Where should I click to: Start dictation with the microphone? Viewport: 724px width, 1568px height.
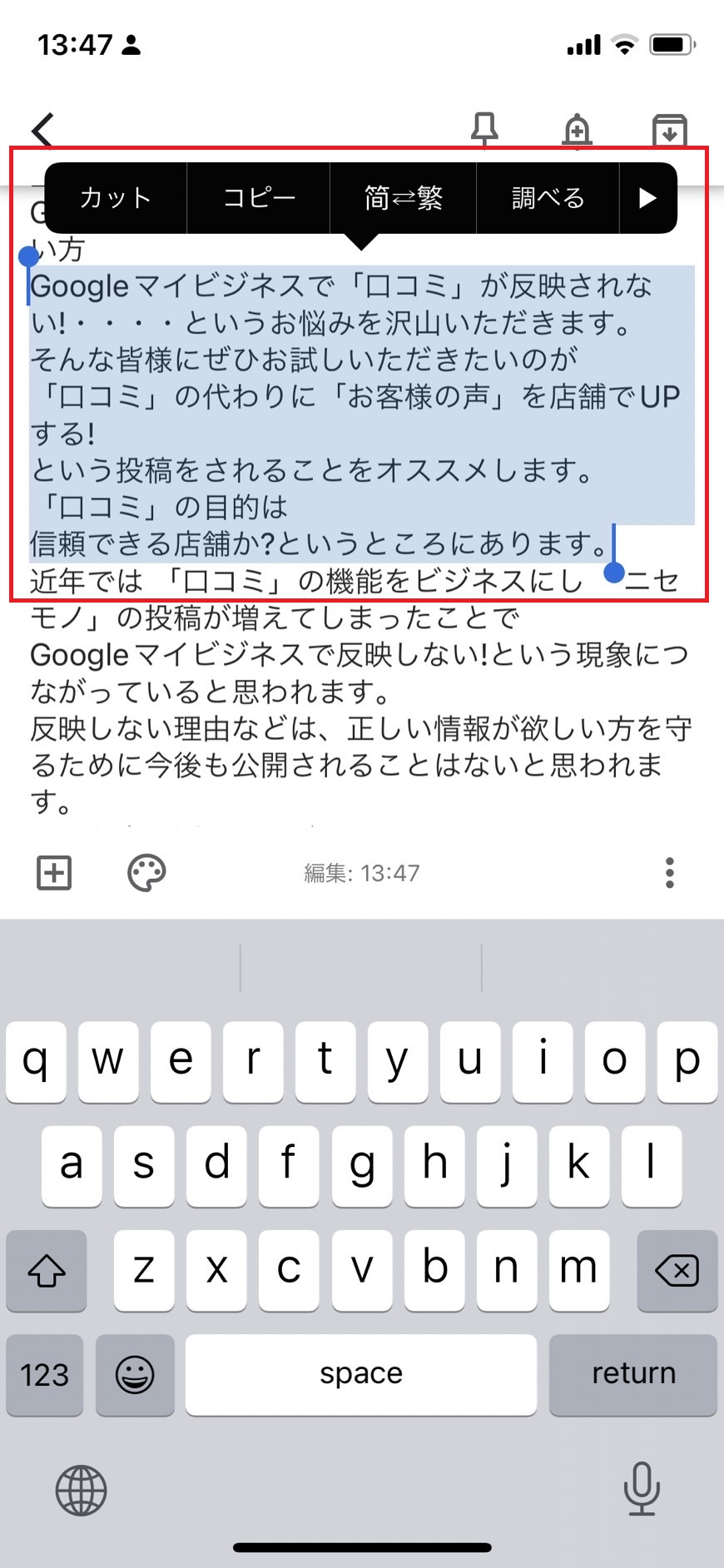click(x=642, y=1488)
